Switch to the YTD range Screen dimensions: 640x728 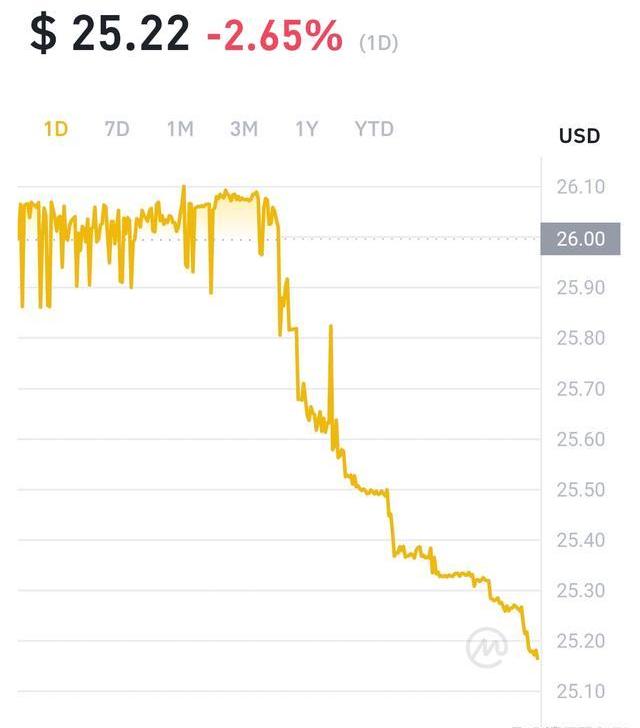pos(374,129)
